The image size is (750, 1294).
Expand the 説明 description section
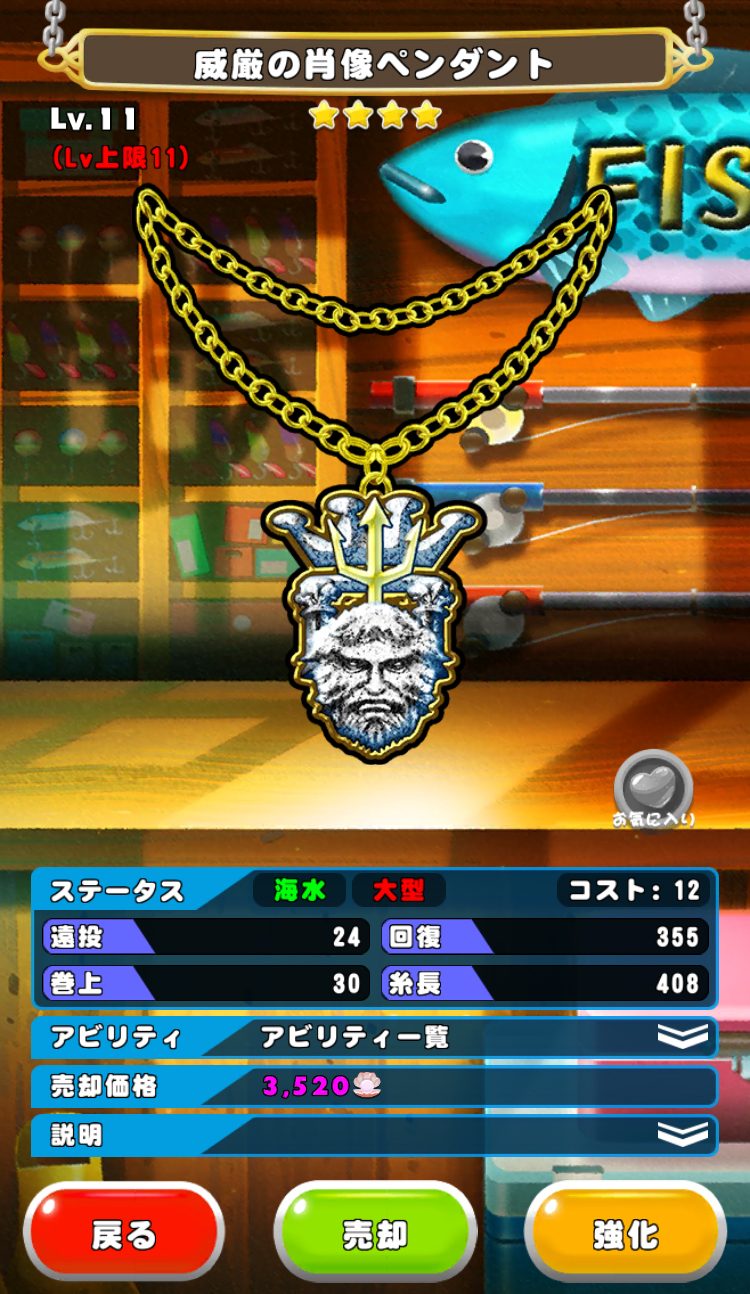point(682,1134)
